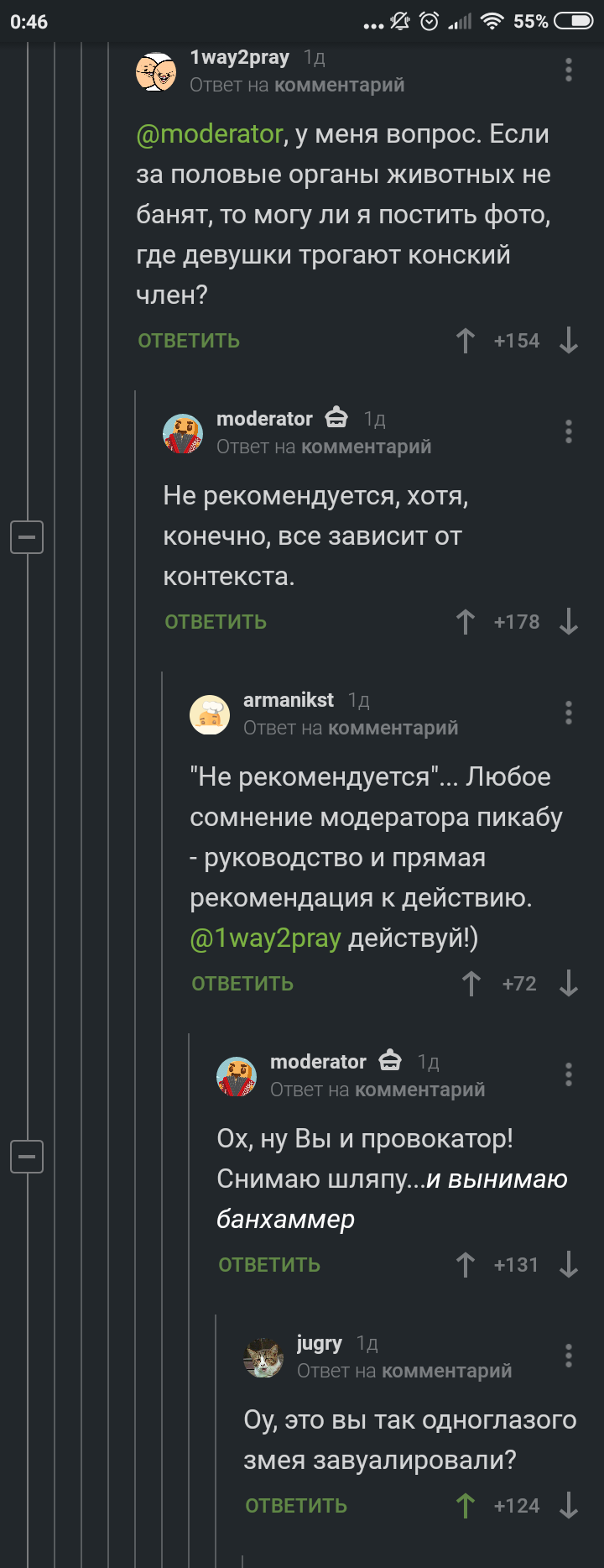Reply to armanikst's comment
This screenshot has width=604, height=1568.
click(x=242, y=984)
